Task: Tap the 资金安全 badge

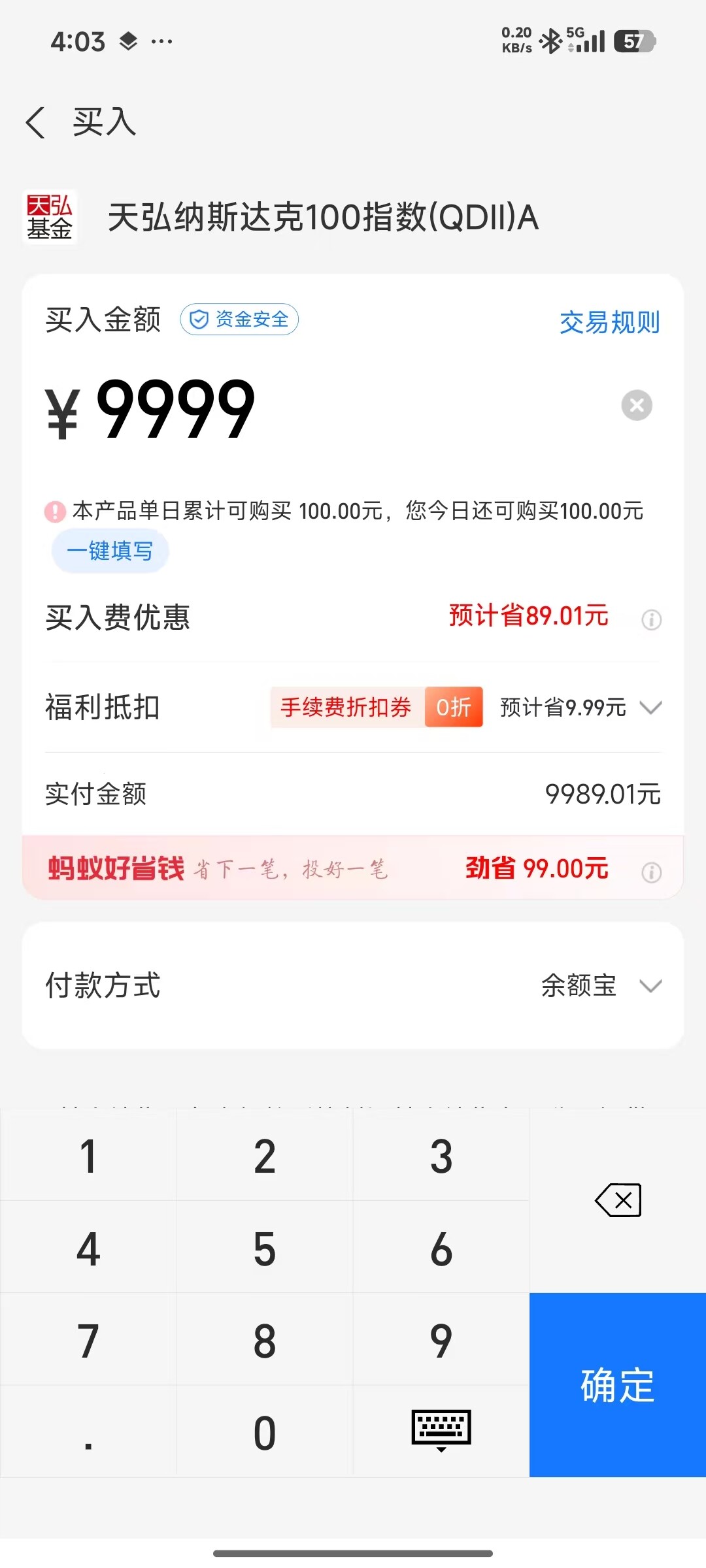Action: 239,319
